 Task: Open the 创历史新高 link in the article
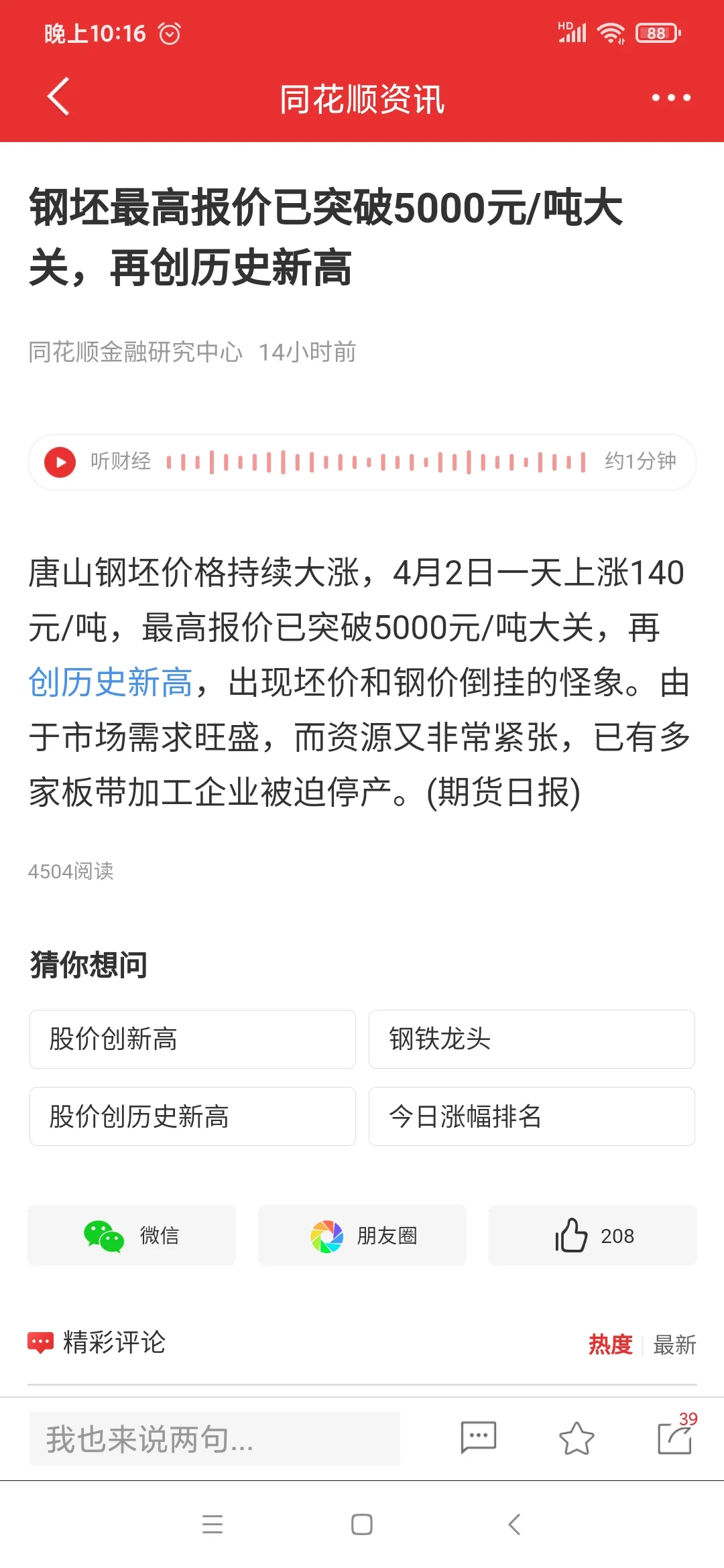111,682
